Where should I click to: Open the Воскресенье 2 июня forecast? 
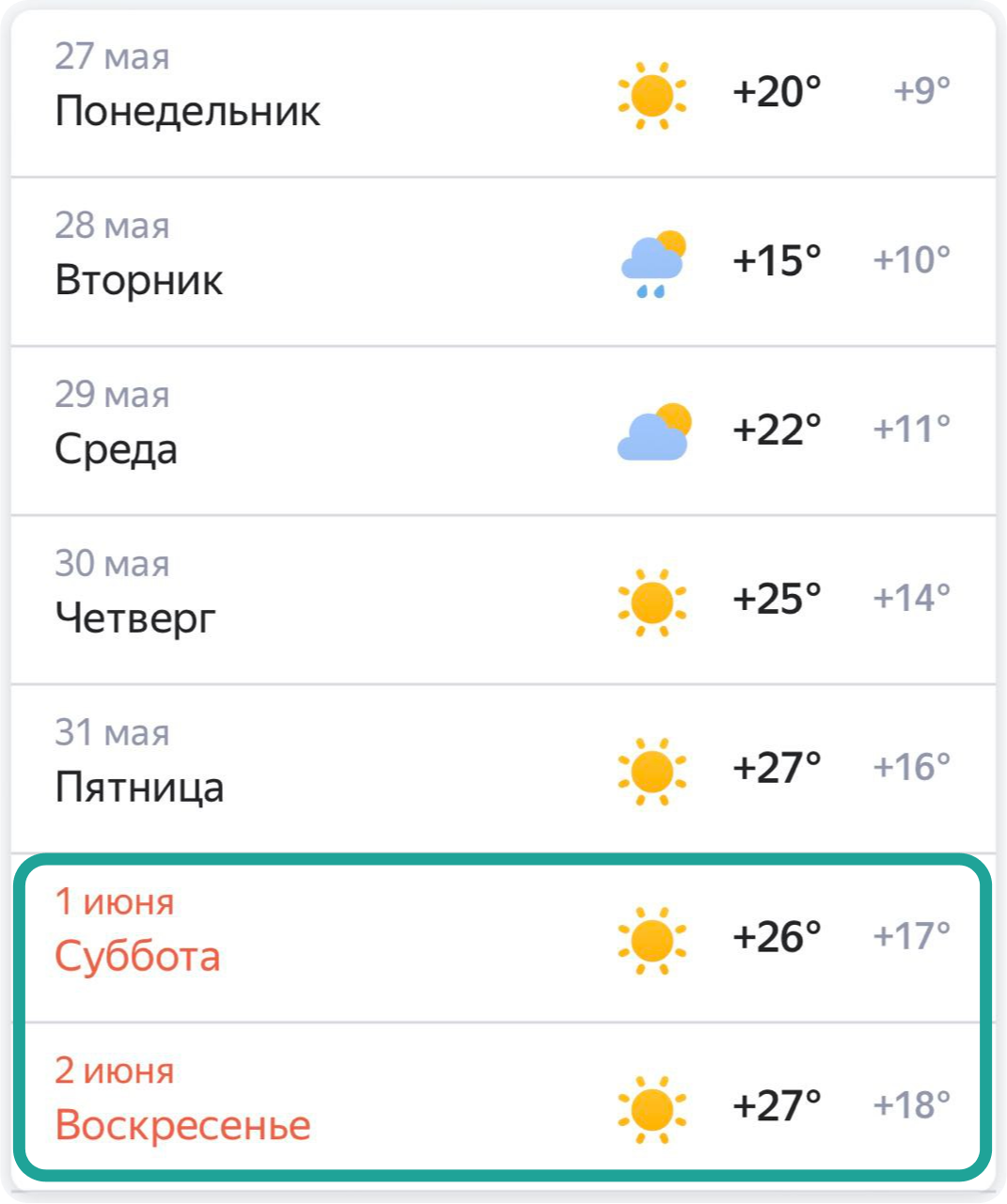[503, 1102]
